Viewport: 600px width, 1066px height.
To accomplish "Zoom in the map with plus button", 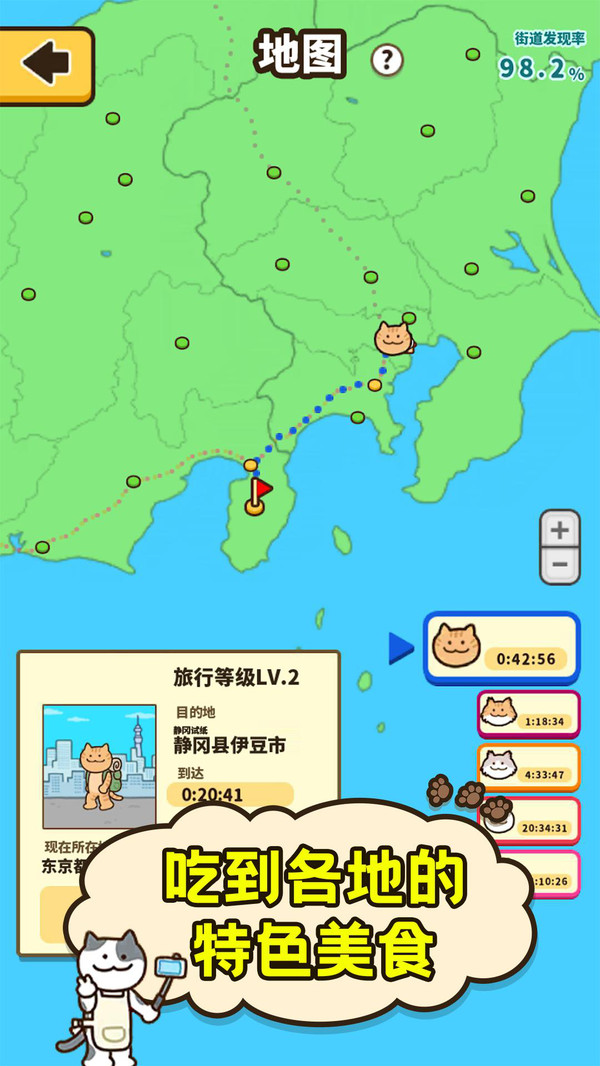I will click(560, 529).
